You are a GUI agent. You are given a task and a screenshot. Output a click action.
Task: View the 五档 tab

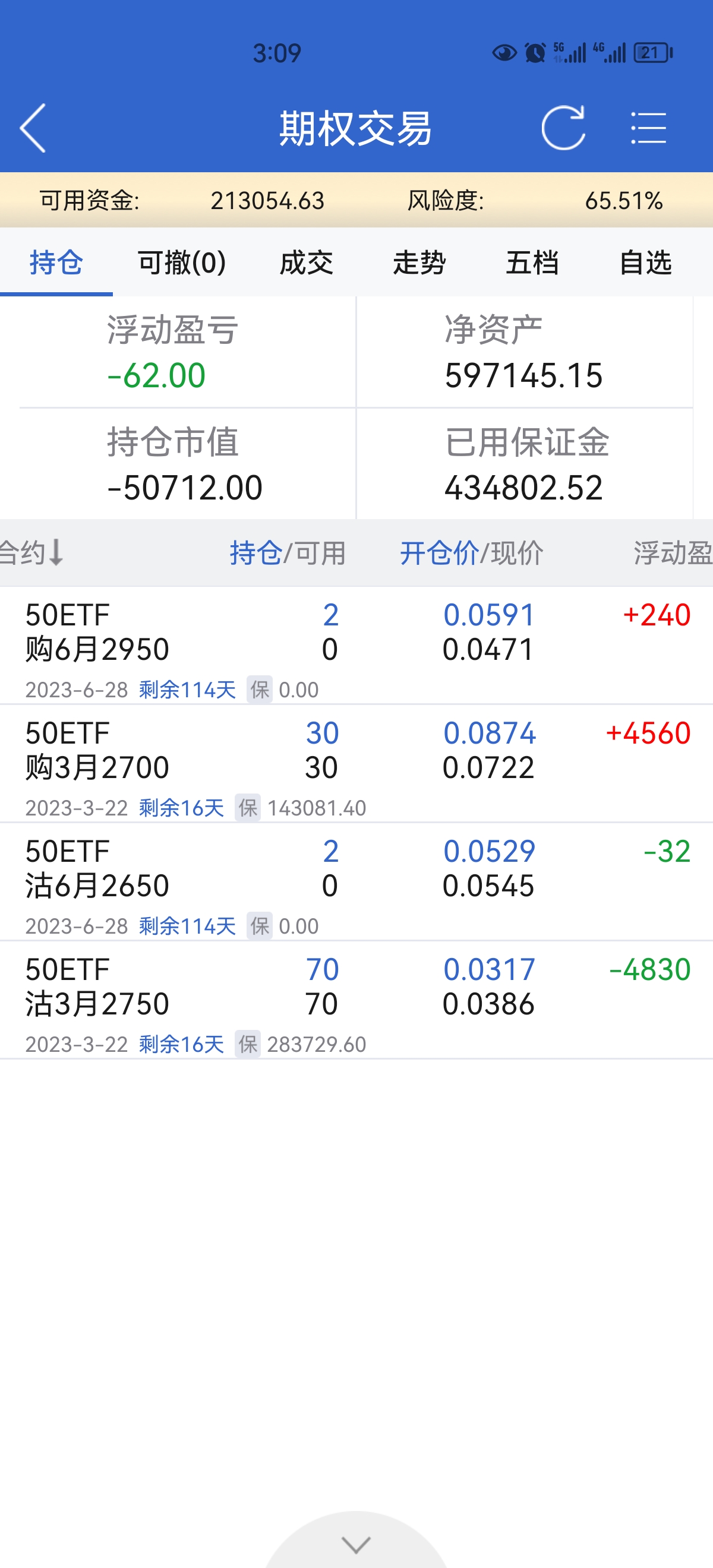(532, 263)
